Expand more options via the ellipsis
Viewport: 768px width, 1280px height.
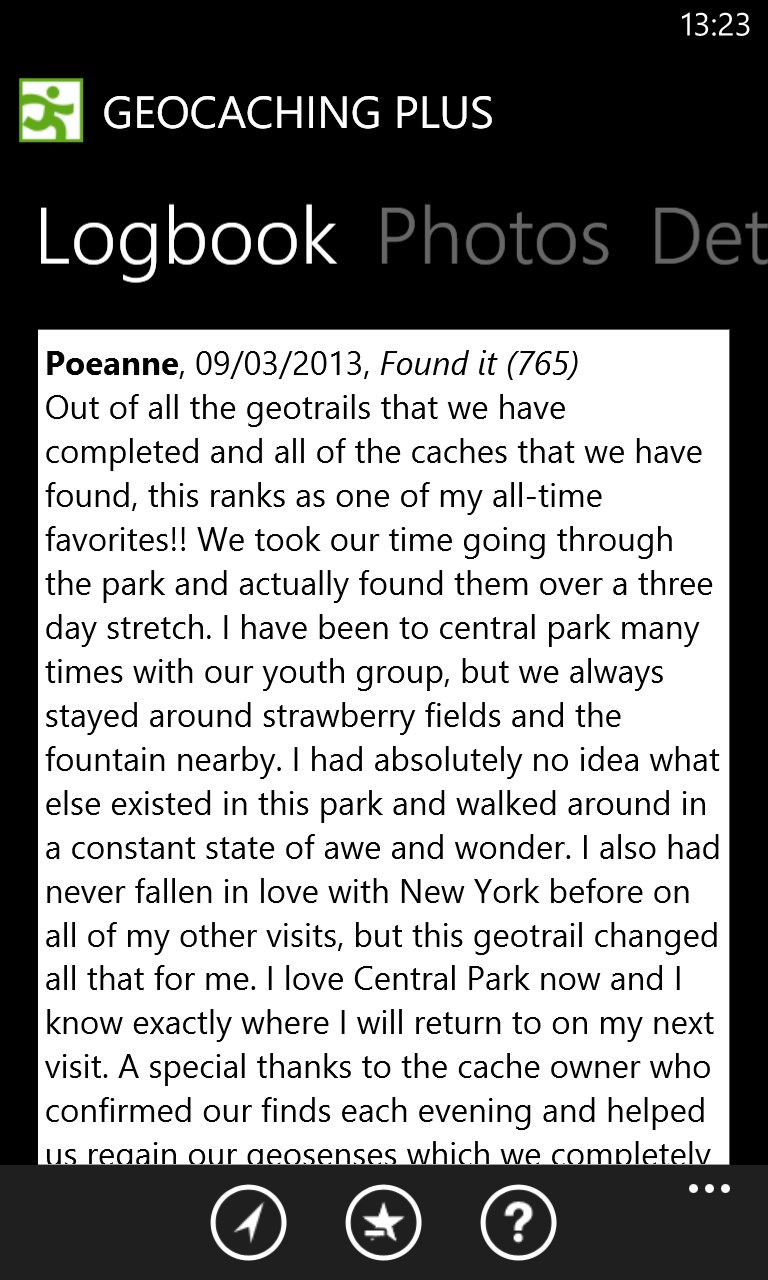pyautogui.click(x=708, y=1188)
